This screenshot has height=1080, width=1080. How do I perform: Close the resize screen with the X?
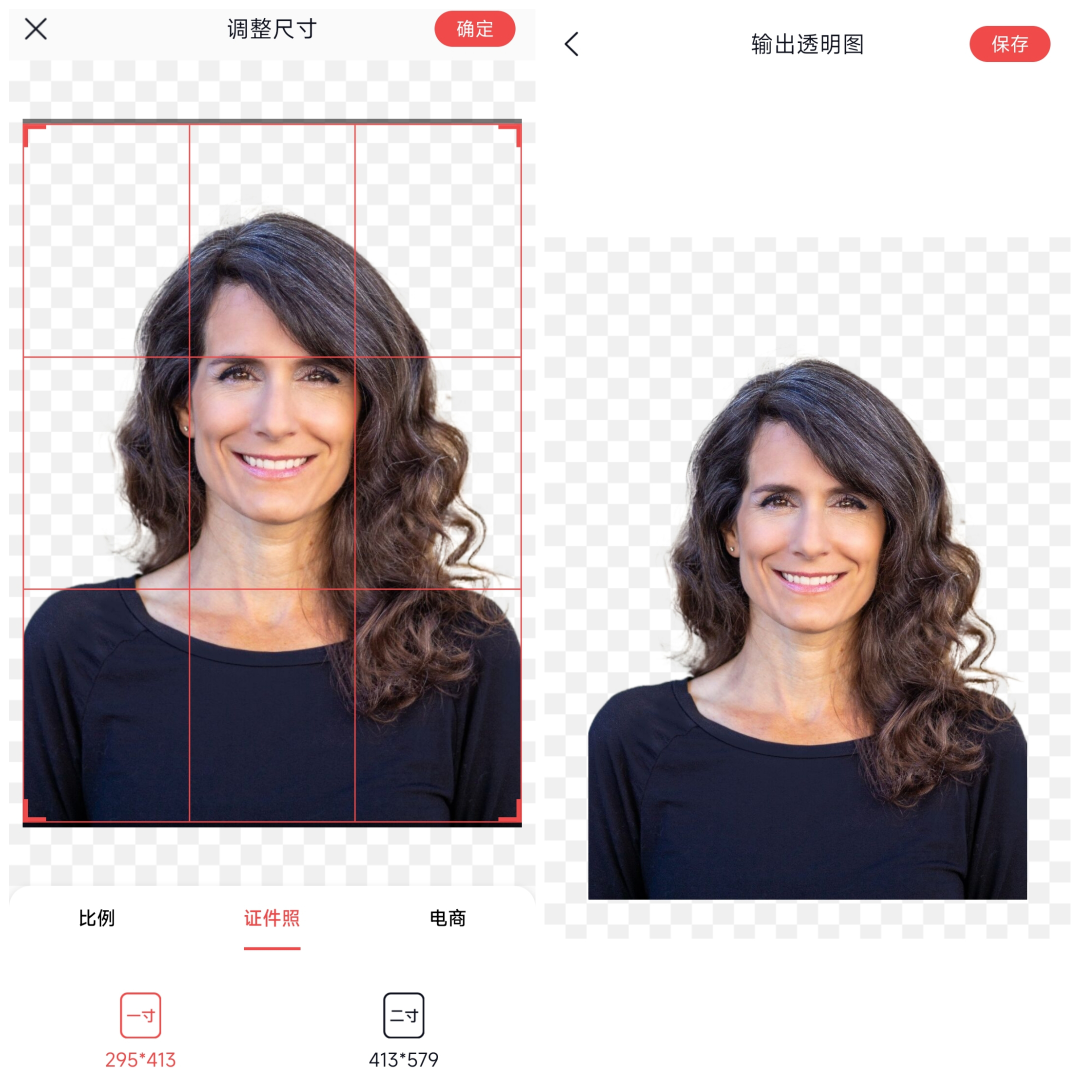click(36, 29)
